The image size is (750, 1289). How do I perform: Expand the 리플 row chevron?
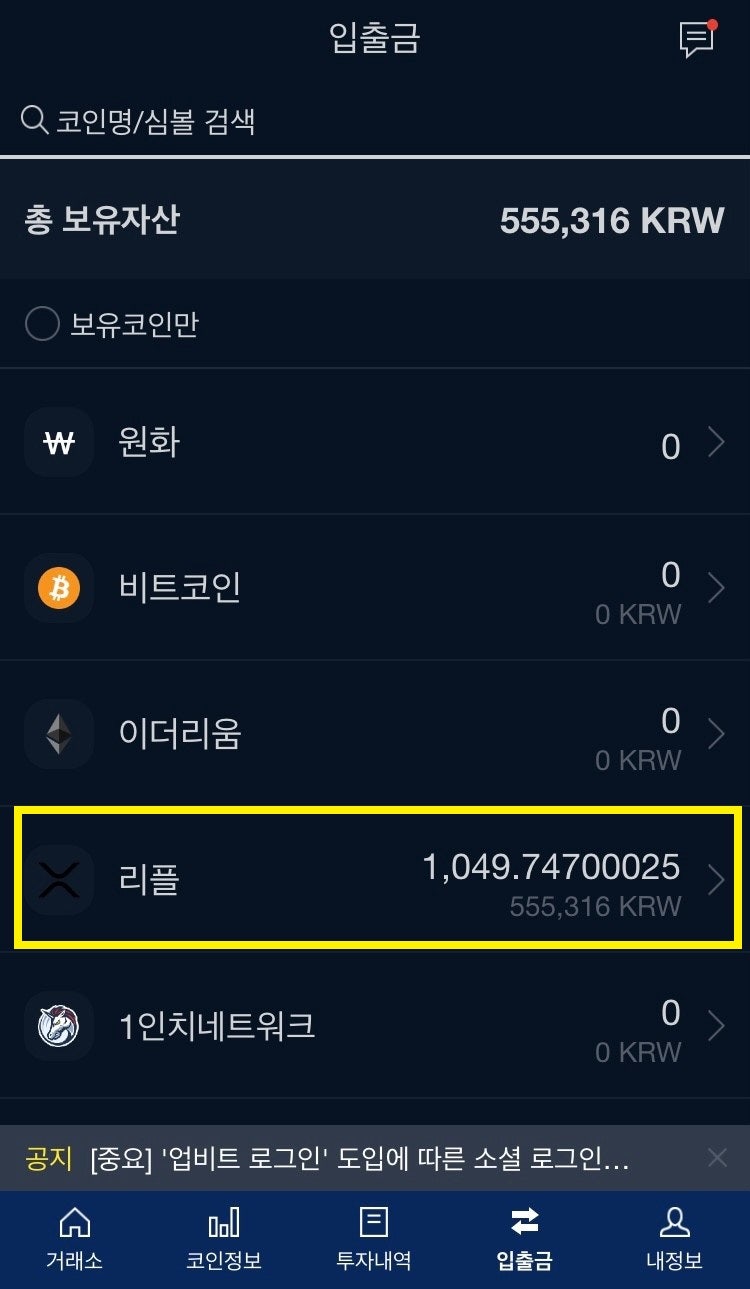[716, 879]
